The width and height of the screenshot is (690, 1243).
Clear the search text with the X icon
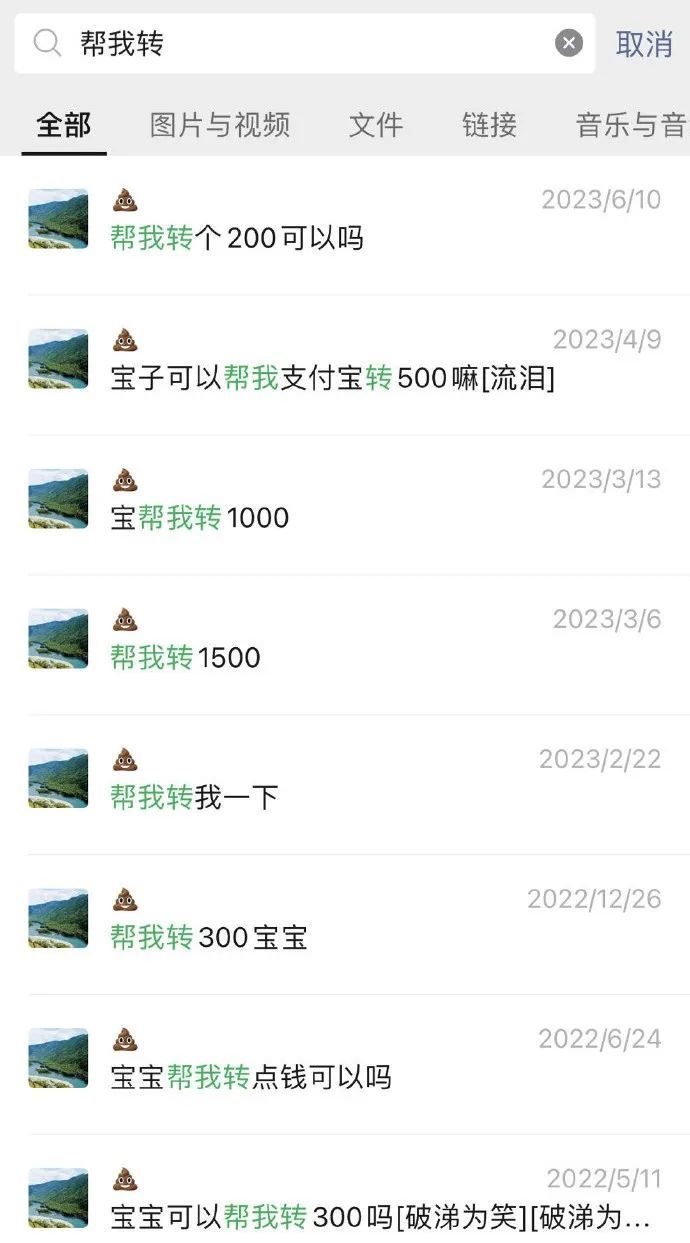(x=569, y=43)
